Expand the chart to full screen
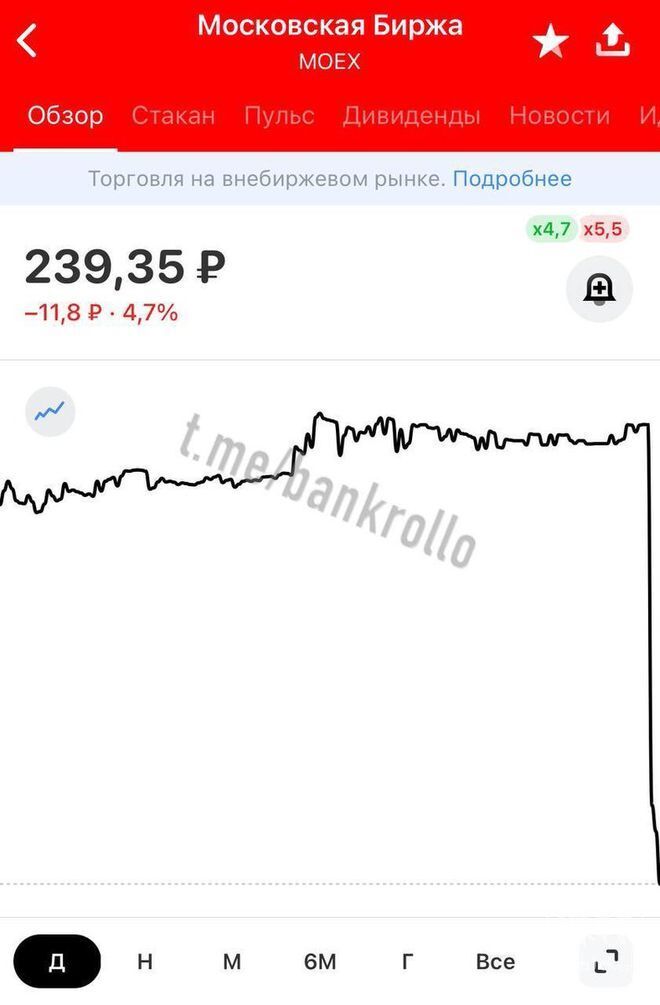 tap(606, 962)
